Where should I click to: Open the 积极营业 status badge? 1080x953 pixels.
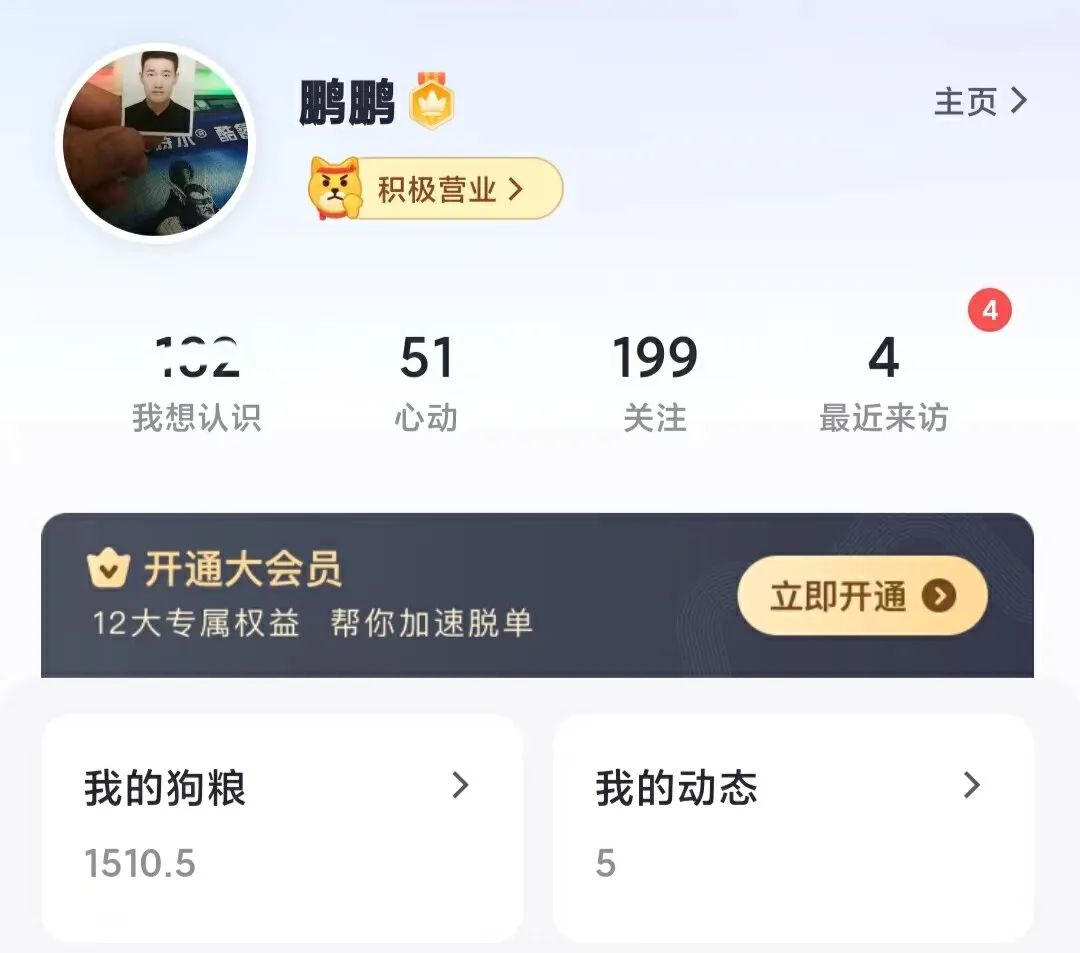[x=437, y=188]
